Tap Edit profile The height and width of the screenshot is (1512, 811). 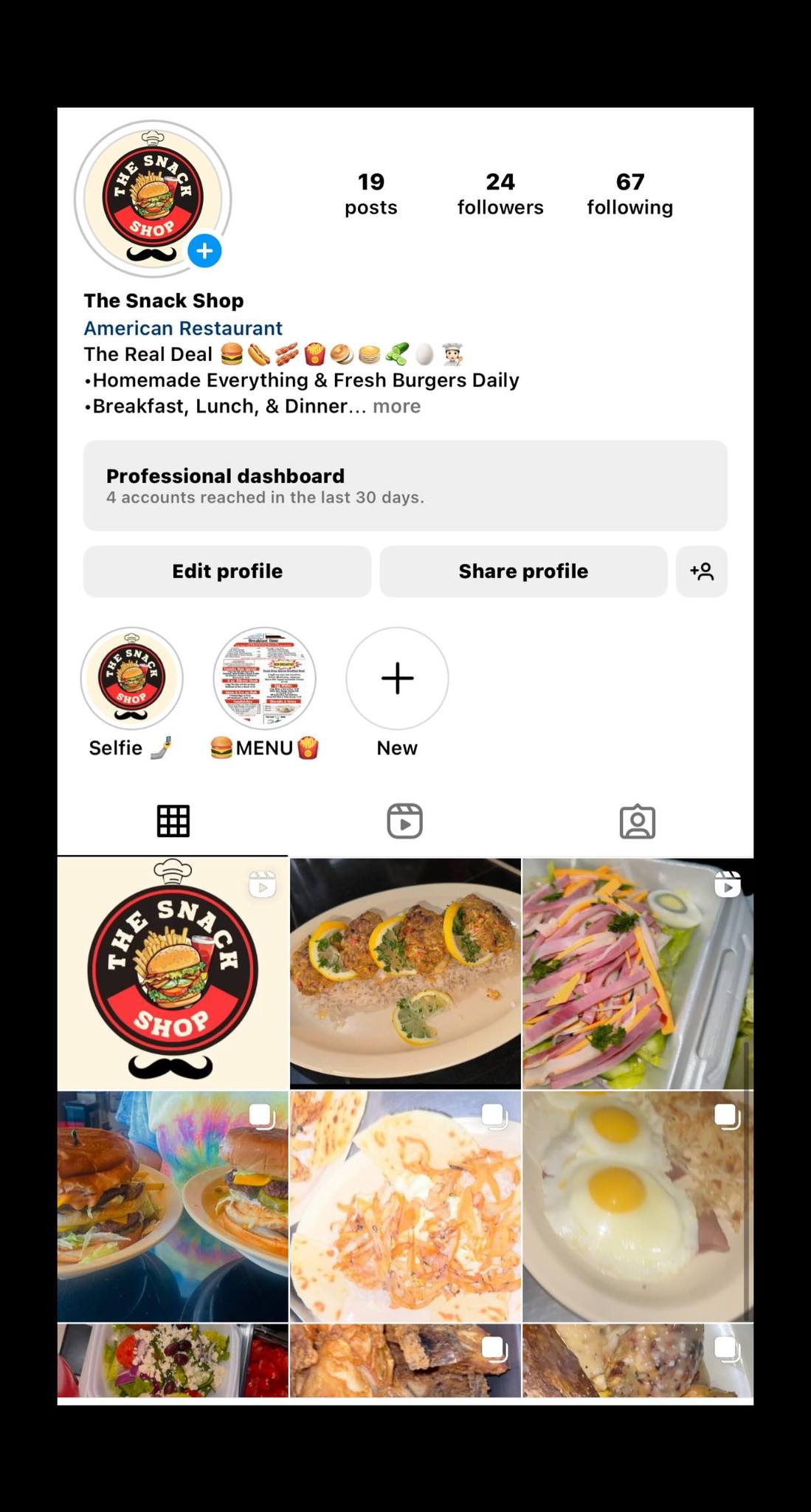[x=227, y=571]
